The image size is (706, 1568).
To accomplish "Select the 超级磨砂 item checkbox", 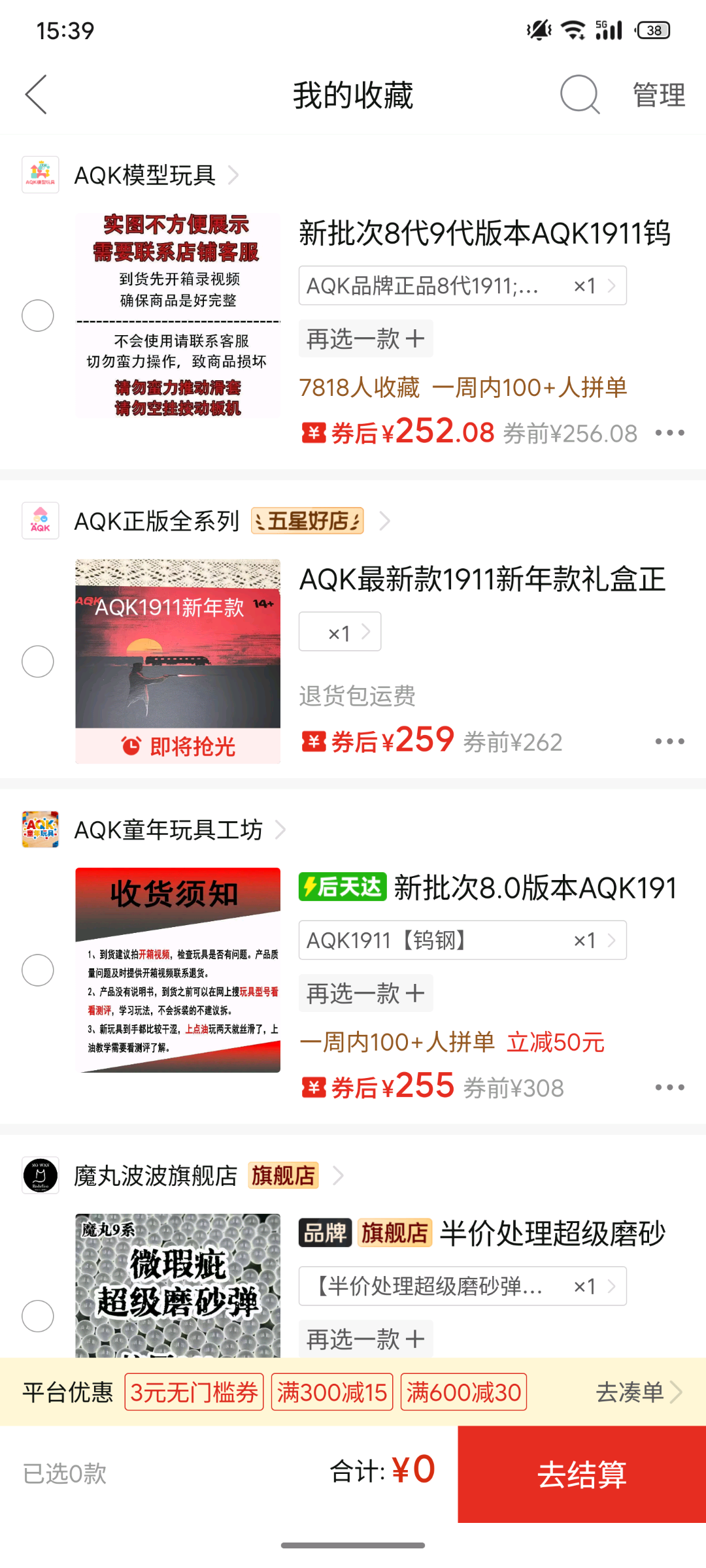I will tap(37, 1315).
